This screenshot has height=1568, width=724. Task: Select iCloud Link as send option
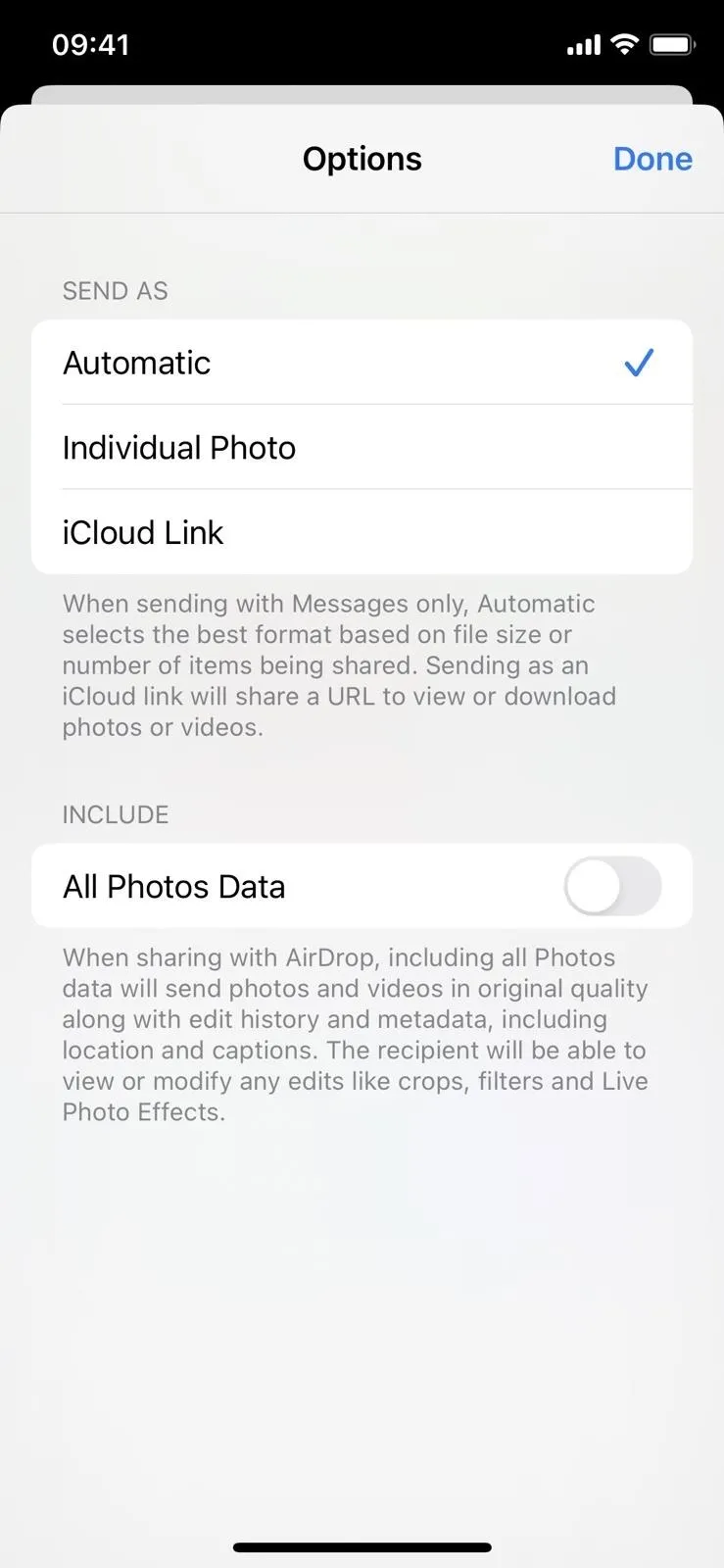click(x=362, y=532)
